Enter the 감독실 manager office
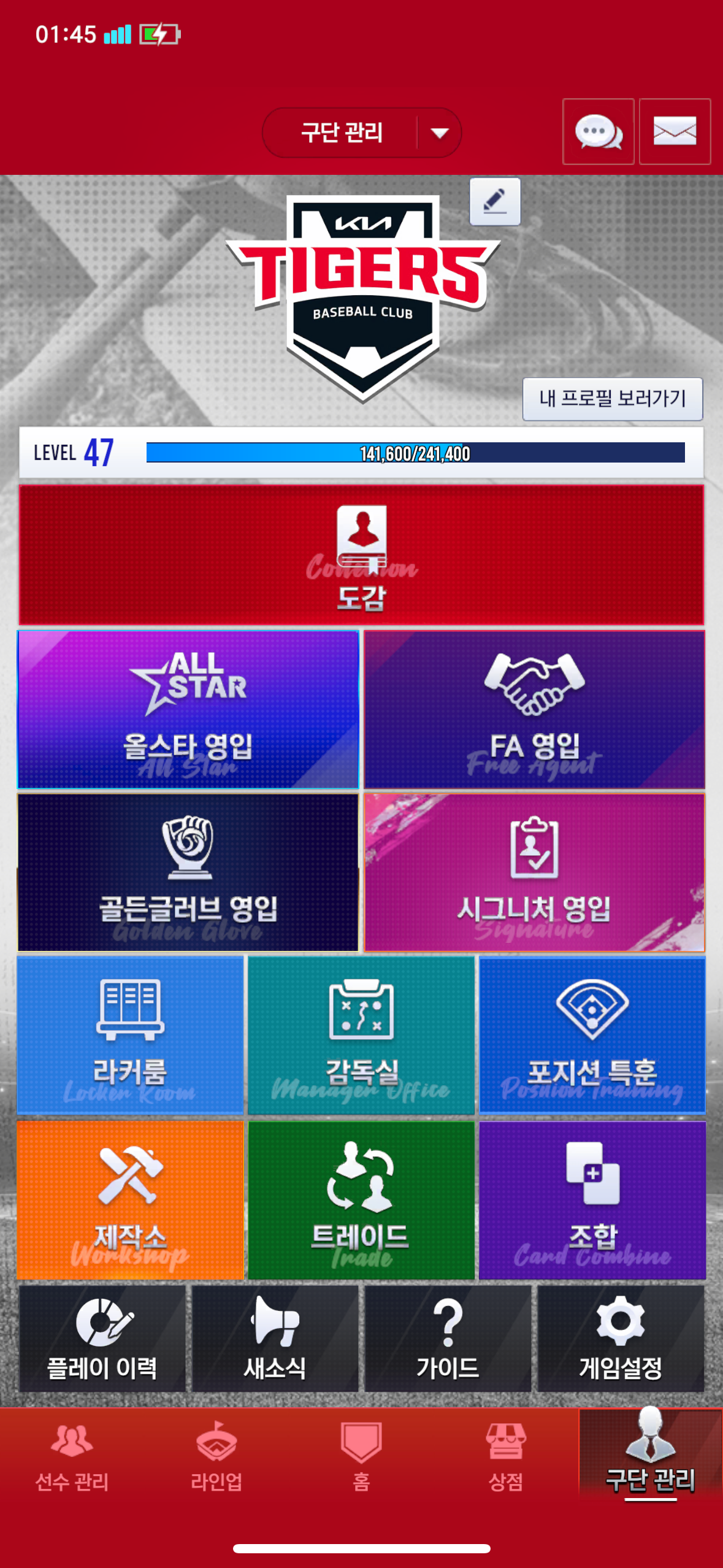The height and width of the screenshot is (1568, 723). tap(361, 1035)
